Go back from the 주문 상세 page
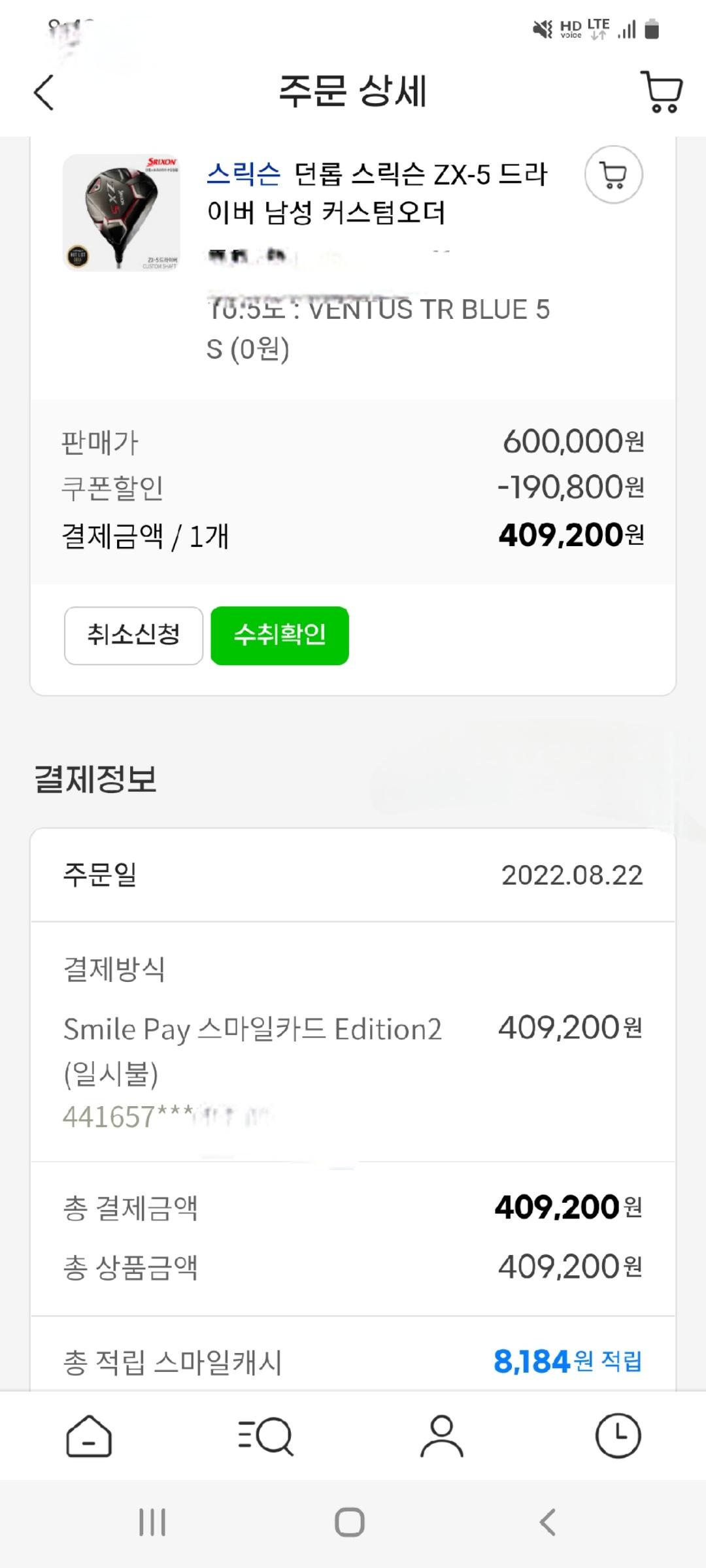Screen dimensions: 706x1568 click(44, 92)
